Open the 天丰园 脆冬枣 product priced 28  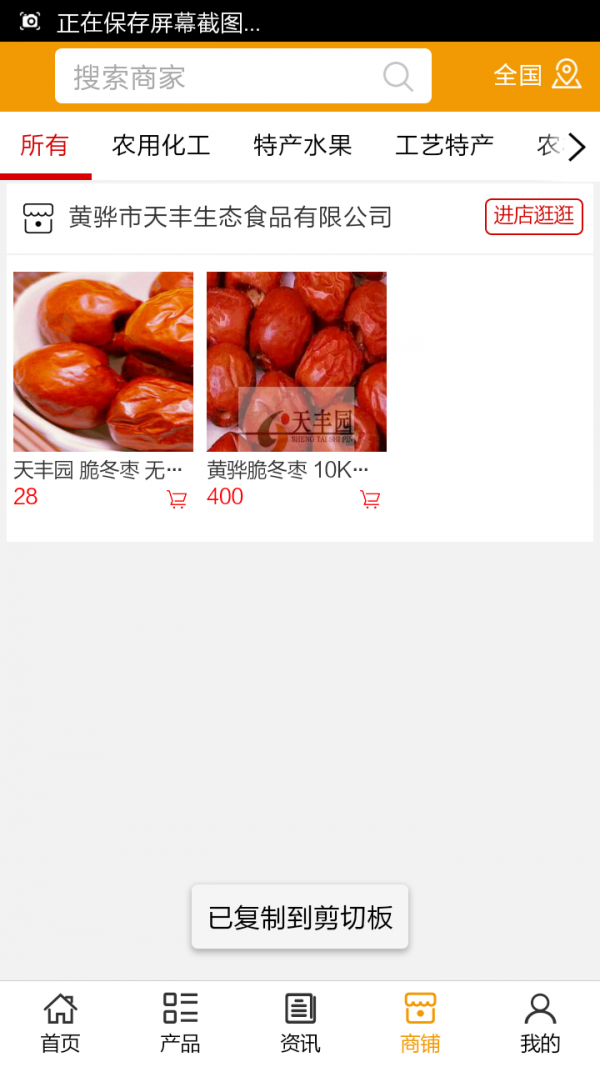(x=103, y=362)
